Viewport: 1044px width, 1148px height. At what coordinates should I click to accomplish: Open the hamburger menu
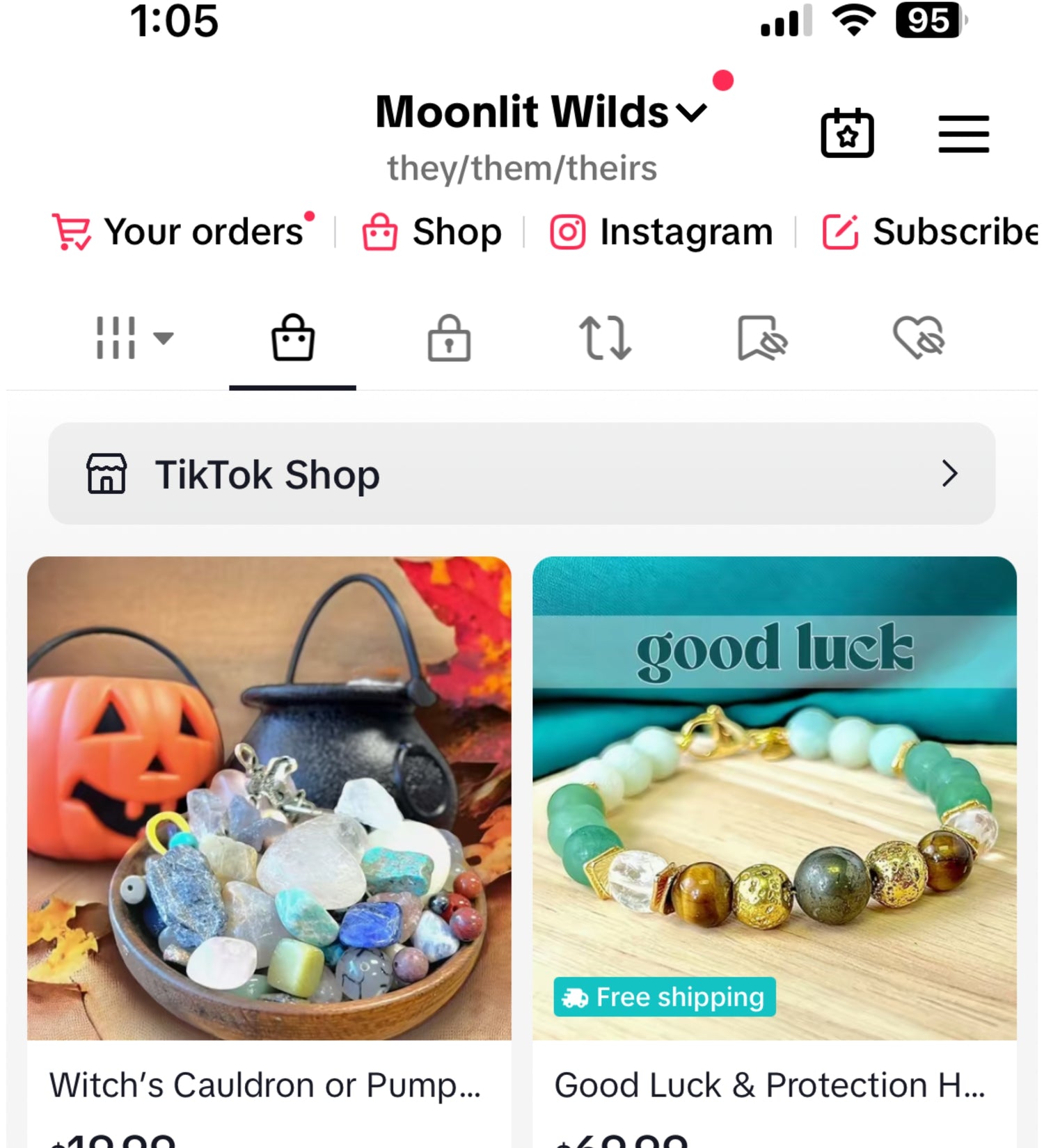(x=963, y=134)
